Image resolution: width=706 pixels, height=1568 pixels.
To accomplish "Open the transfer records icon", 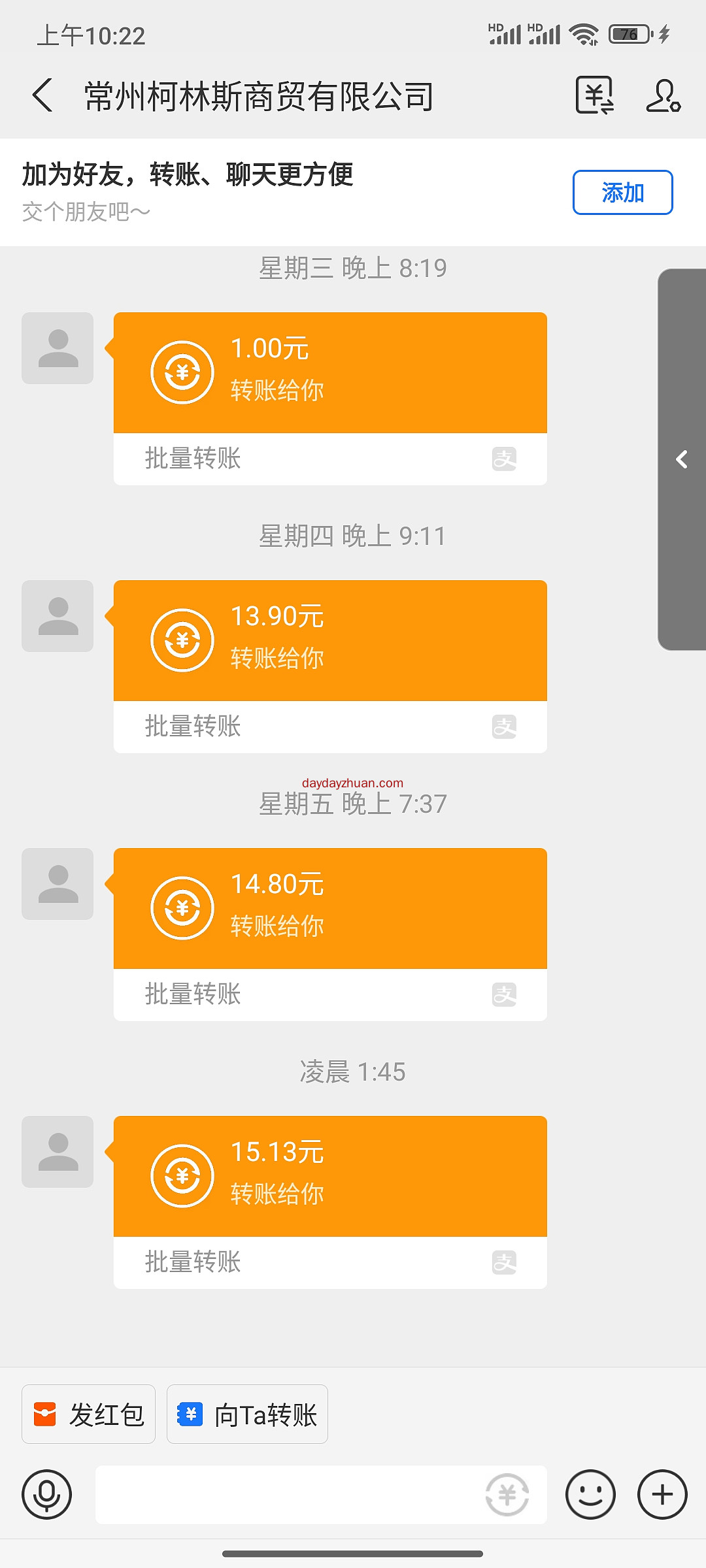I will click(x=594, y=95).
